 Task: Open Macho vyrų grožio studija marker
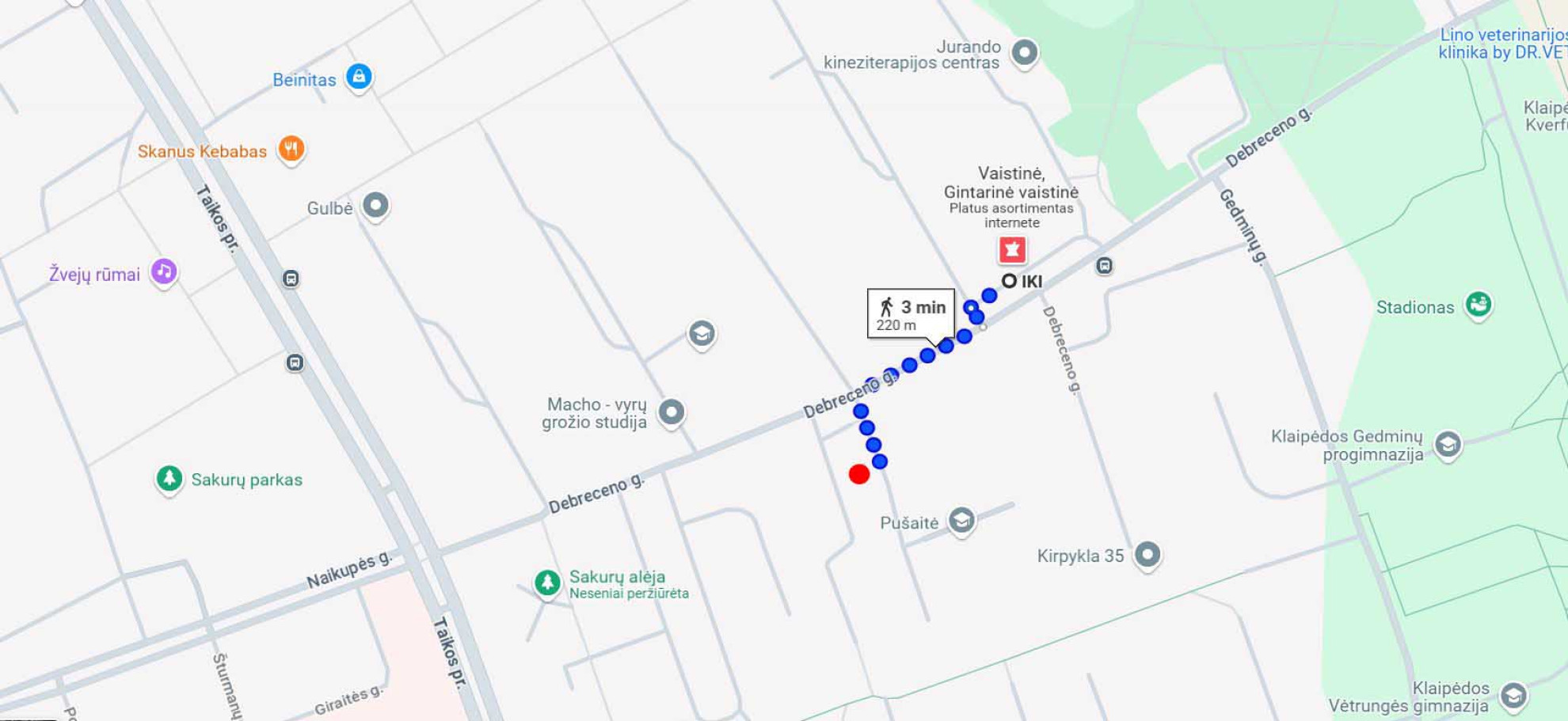click(x=672, y=412)
